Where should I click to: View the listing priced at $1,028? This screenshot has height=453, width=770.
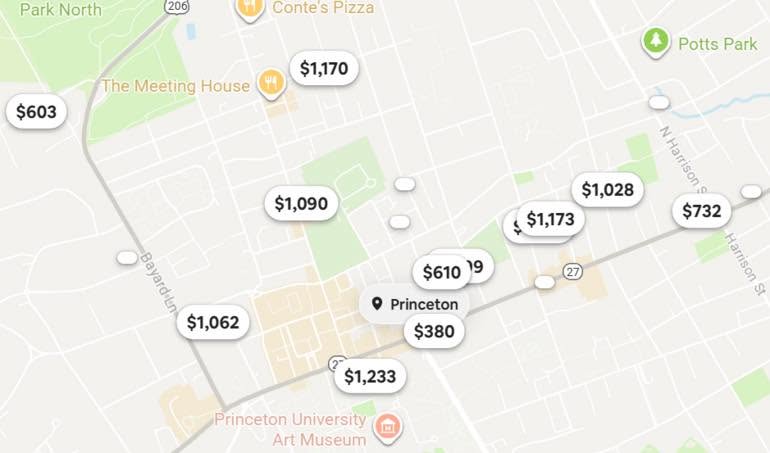click(x=607, y=190)
